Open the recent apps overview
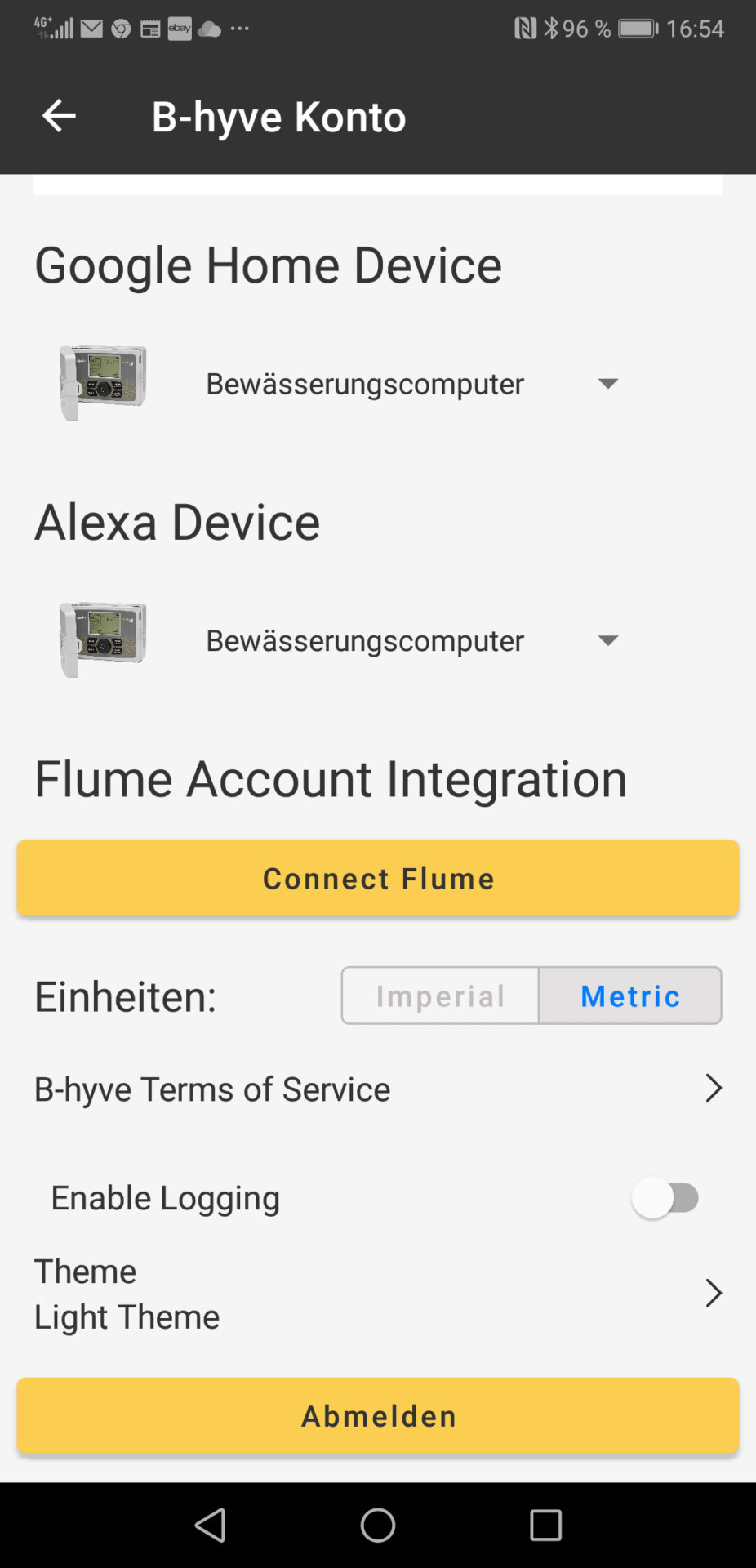This screenshot has height=1568, width=756. click(x=545, y=1525)
